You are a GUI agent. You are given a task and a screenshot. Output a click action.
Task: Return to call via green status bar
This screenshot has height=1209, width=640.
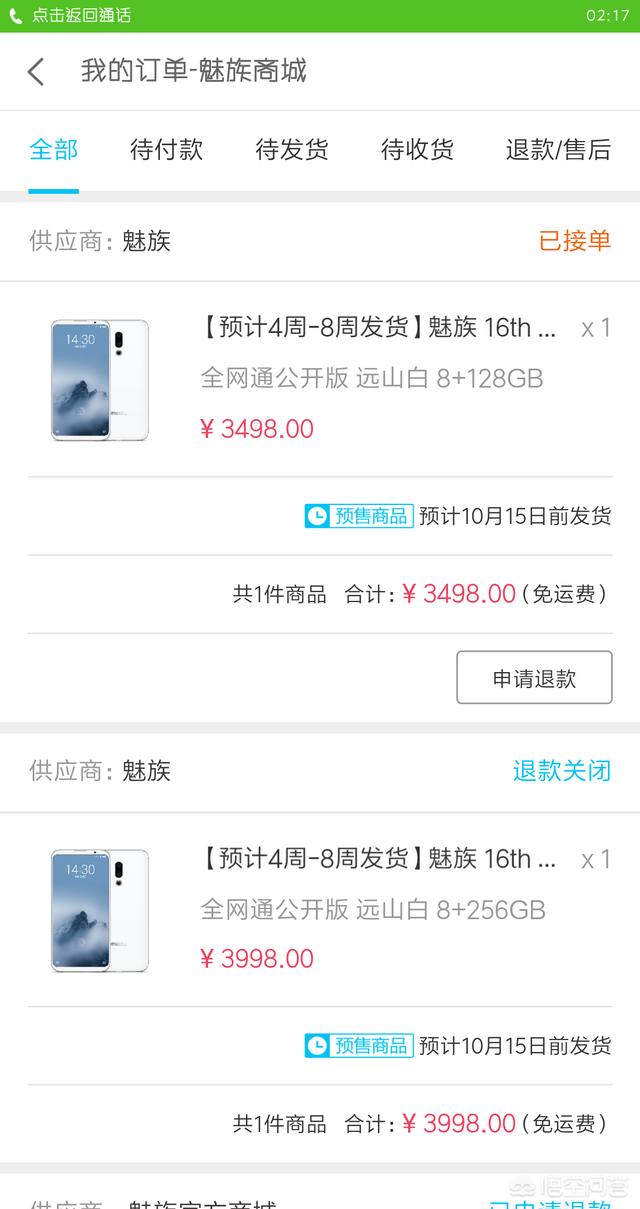tap(80, 16)
